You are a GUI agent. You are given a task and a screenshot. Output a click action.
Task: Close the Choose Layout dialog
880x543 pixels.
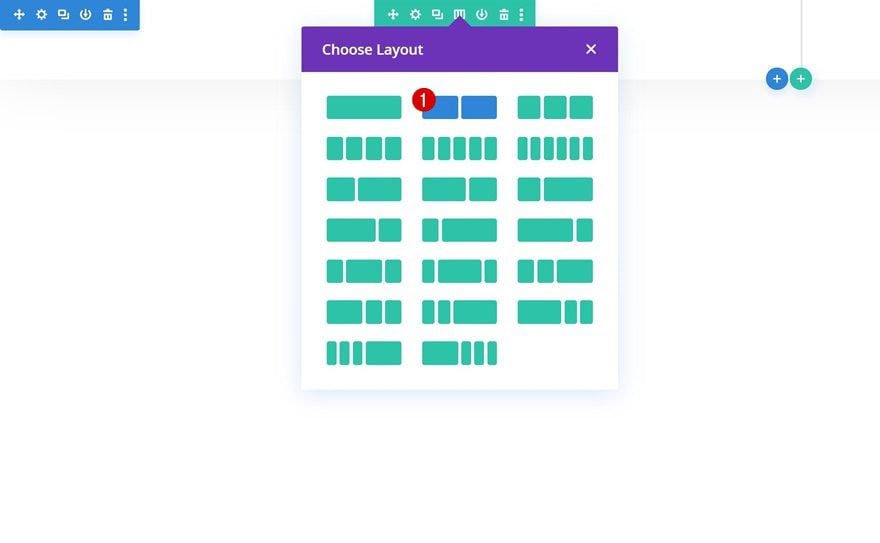coord(591,49)
